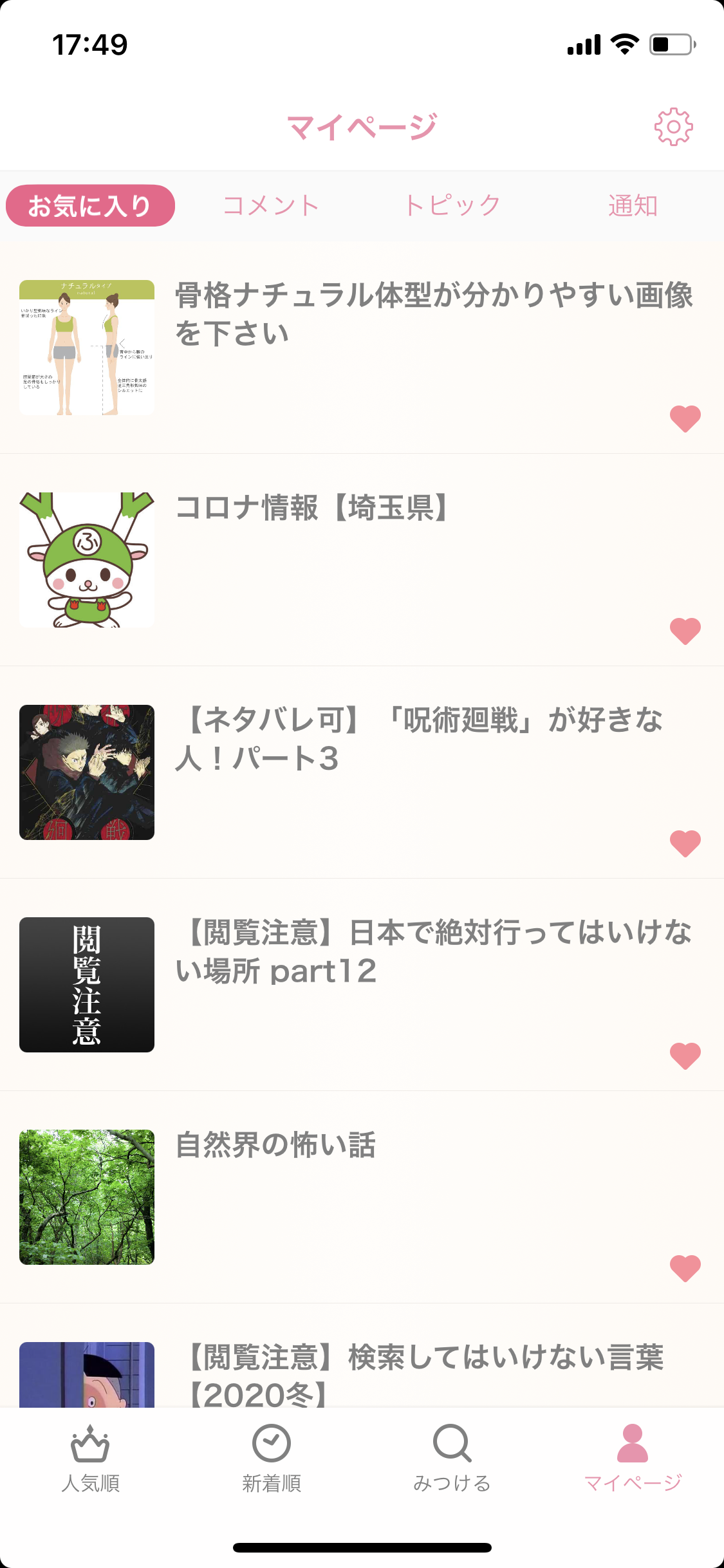724x1568 pixels.
Task: Select the お気に入り filter pill
Action: (x=89, y=205)
